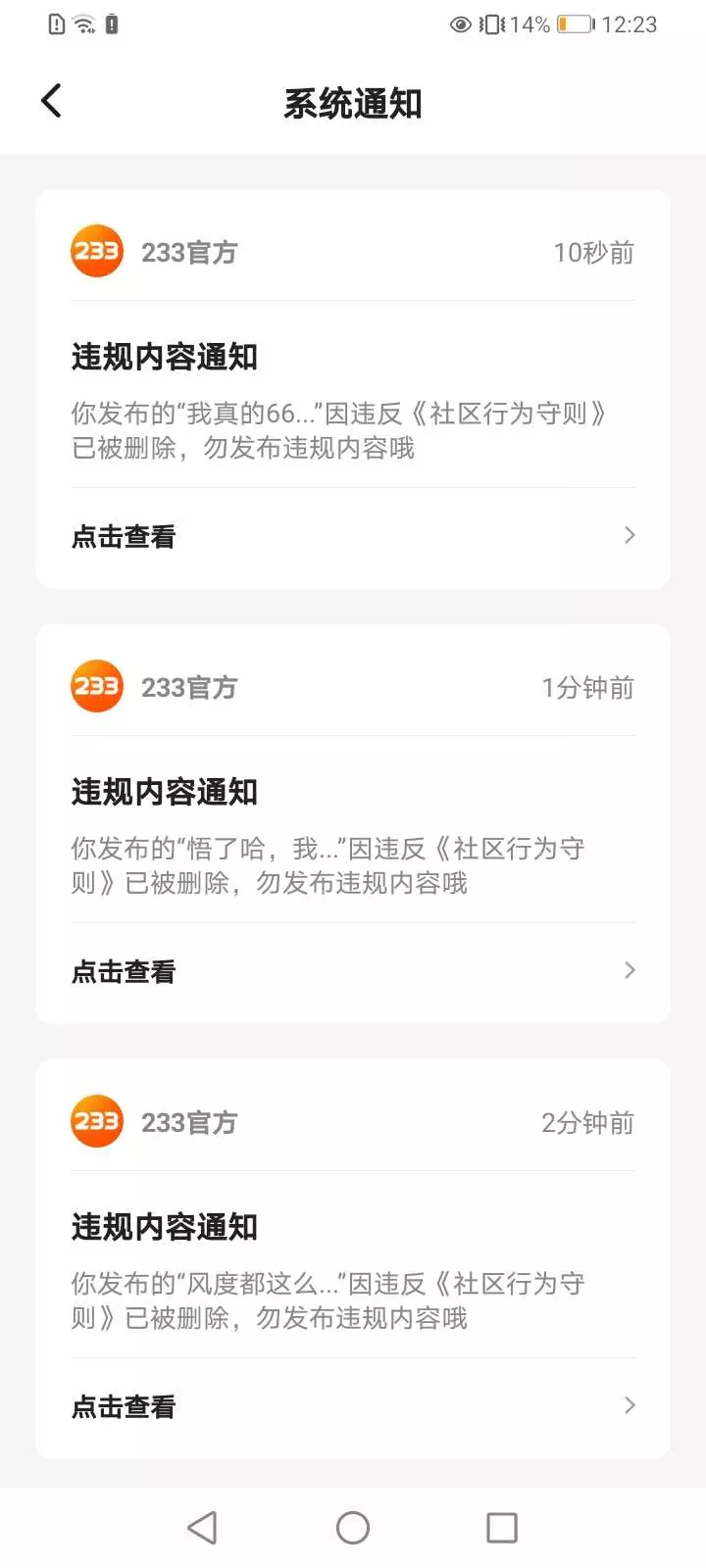Open 点击查看 for the "风度都这么..." notice
706x1568 pixels.
tap(353, 1406)
